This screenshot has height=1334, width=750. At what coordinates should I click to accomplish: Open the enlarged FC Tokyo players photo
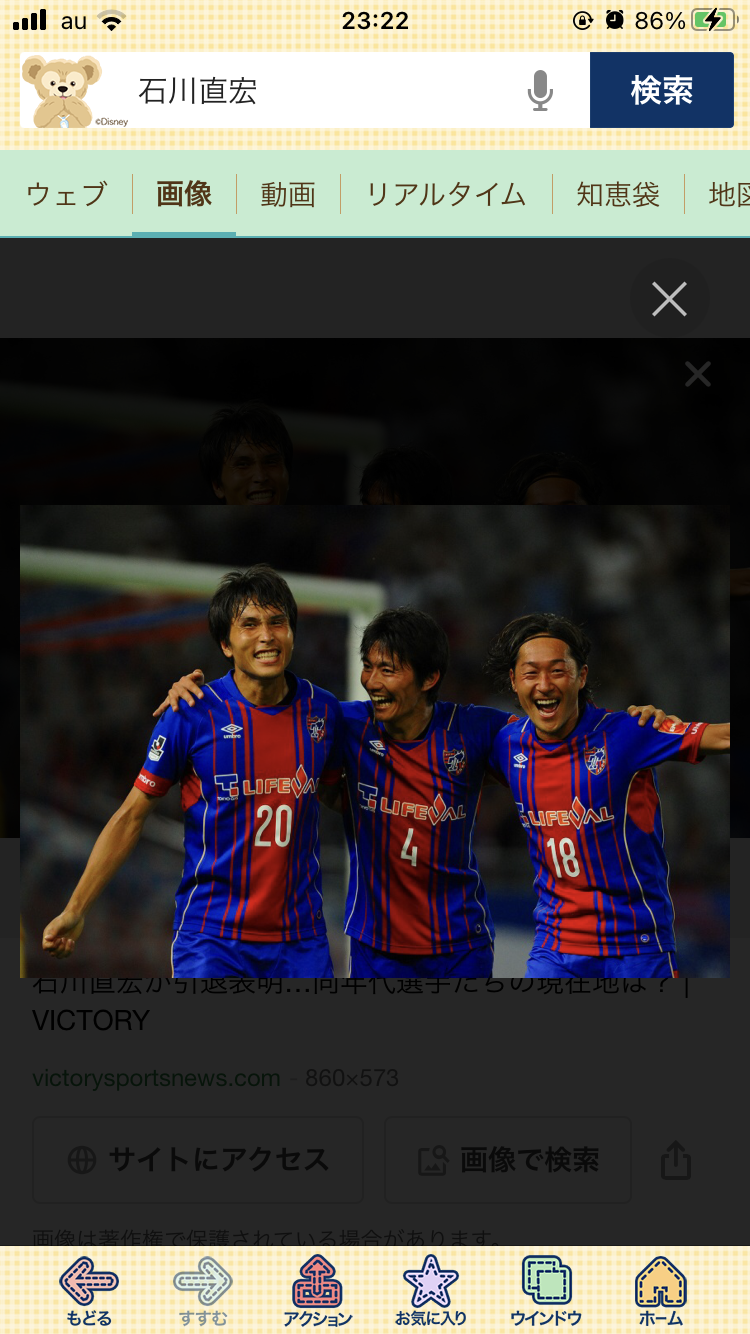coord(375,741)
